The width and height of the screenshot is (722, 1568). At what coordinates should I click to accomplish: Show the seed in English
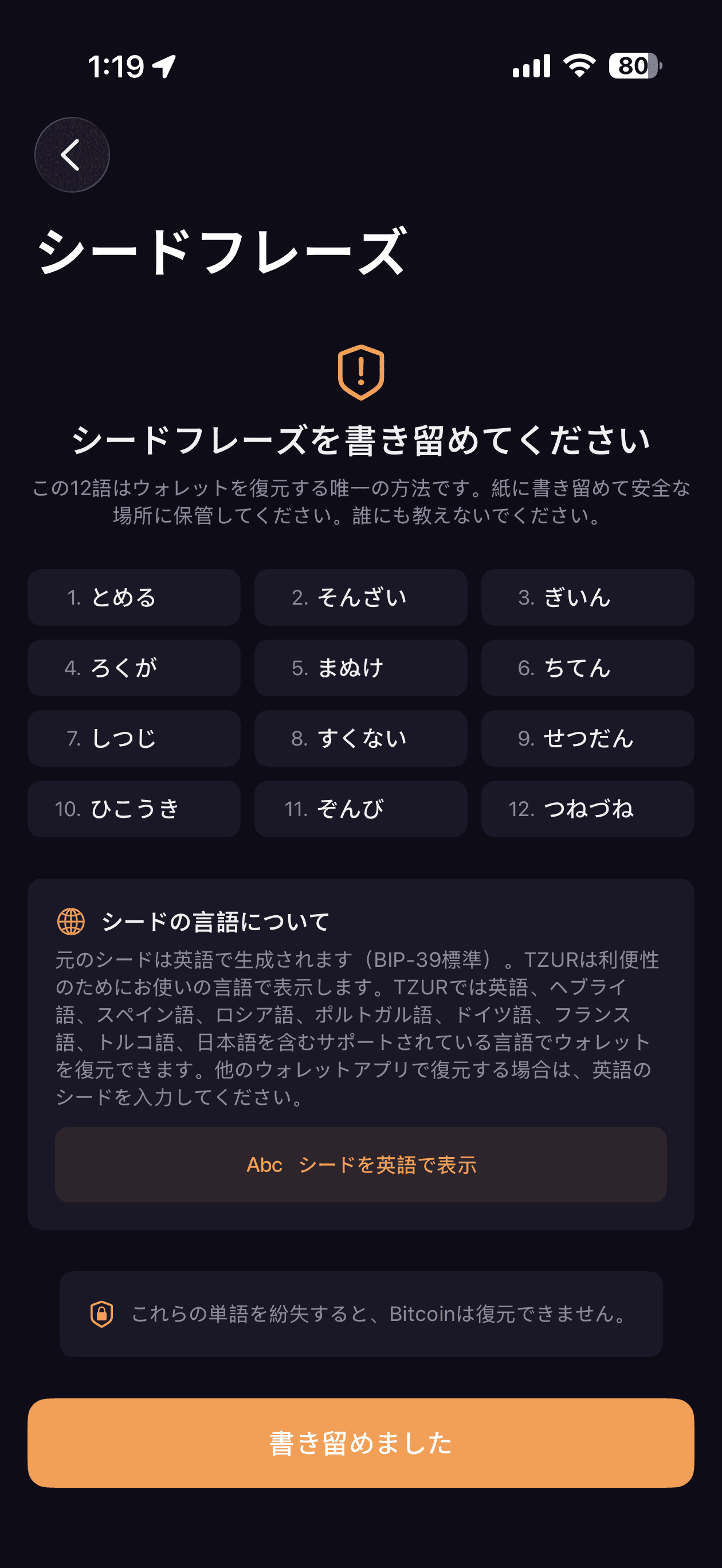(x=361, y=1165)
